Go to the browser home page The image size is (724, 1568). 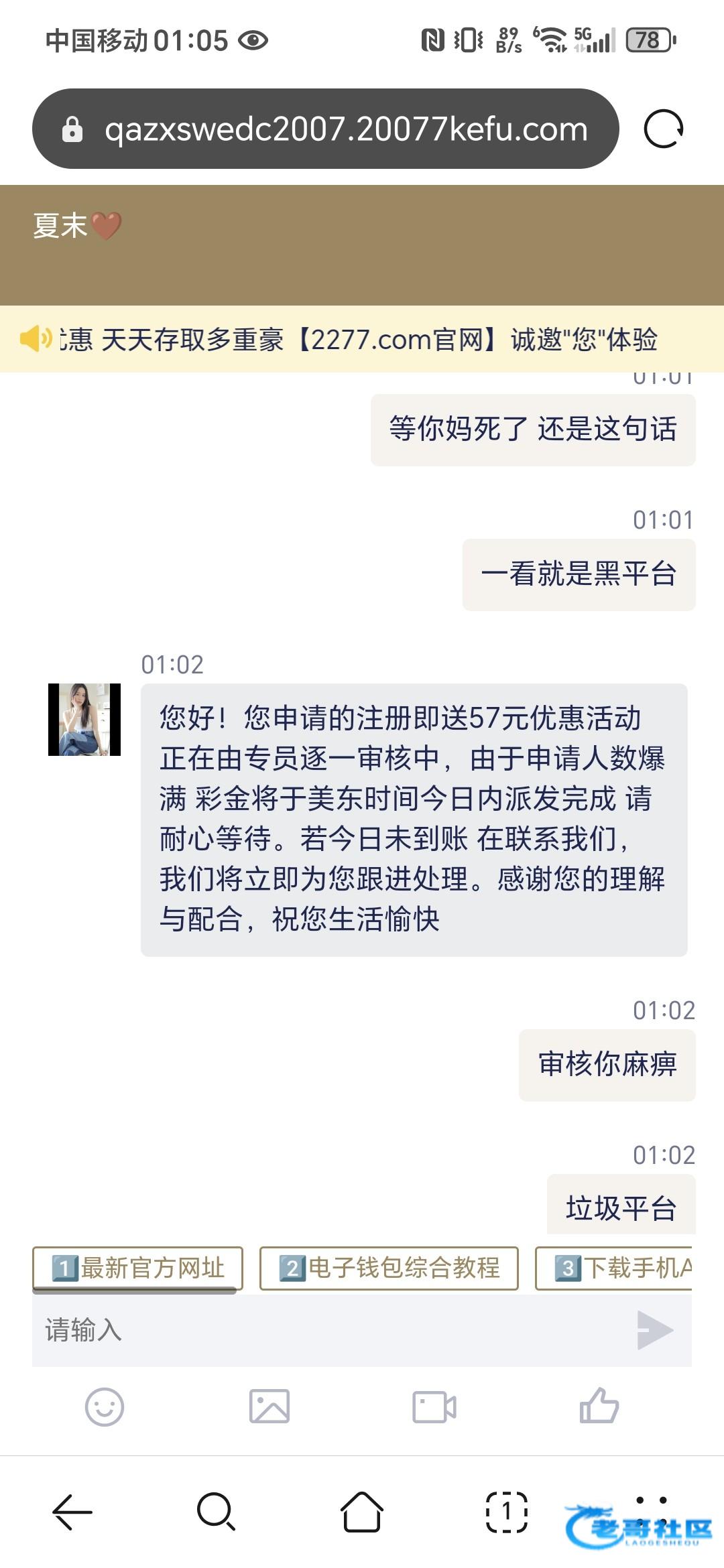point(362,1512)
